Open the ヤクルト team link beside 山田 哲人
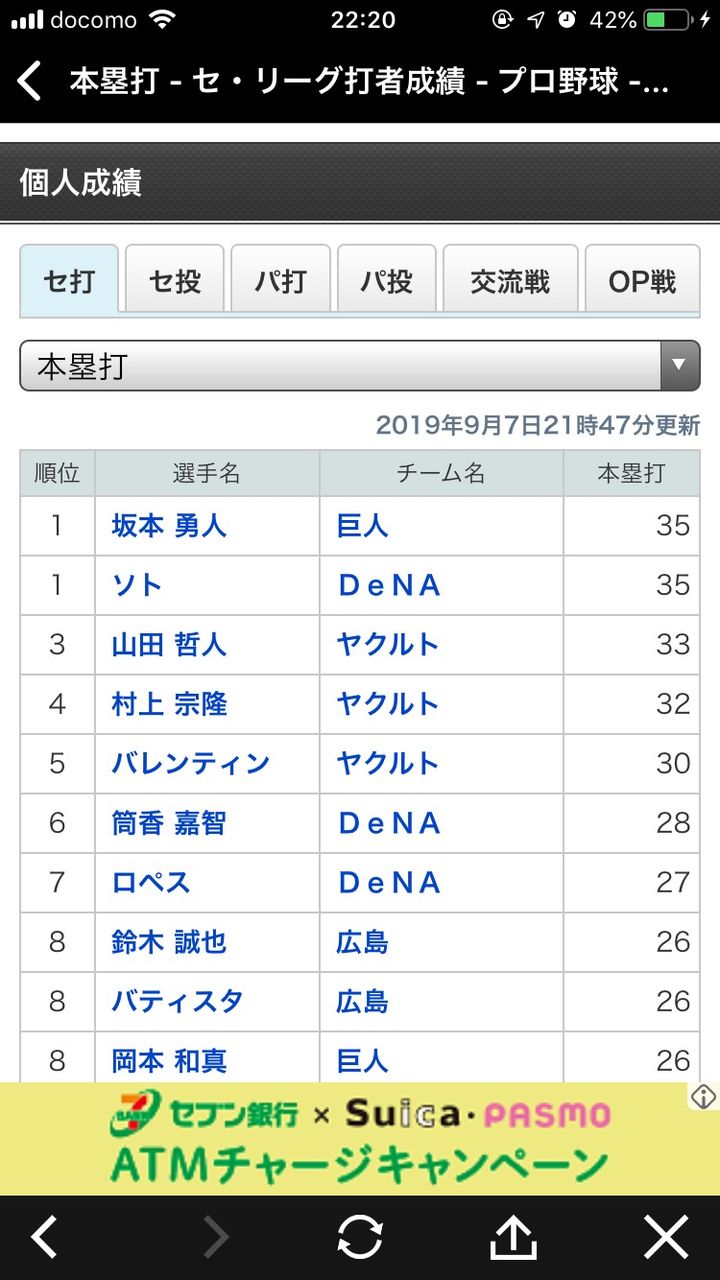This screenshot has height=1280, width=720. 388,645
